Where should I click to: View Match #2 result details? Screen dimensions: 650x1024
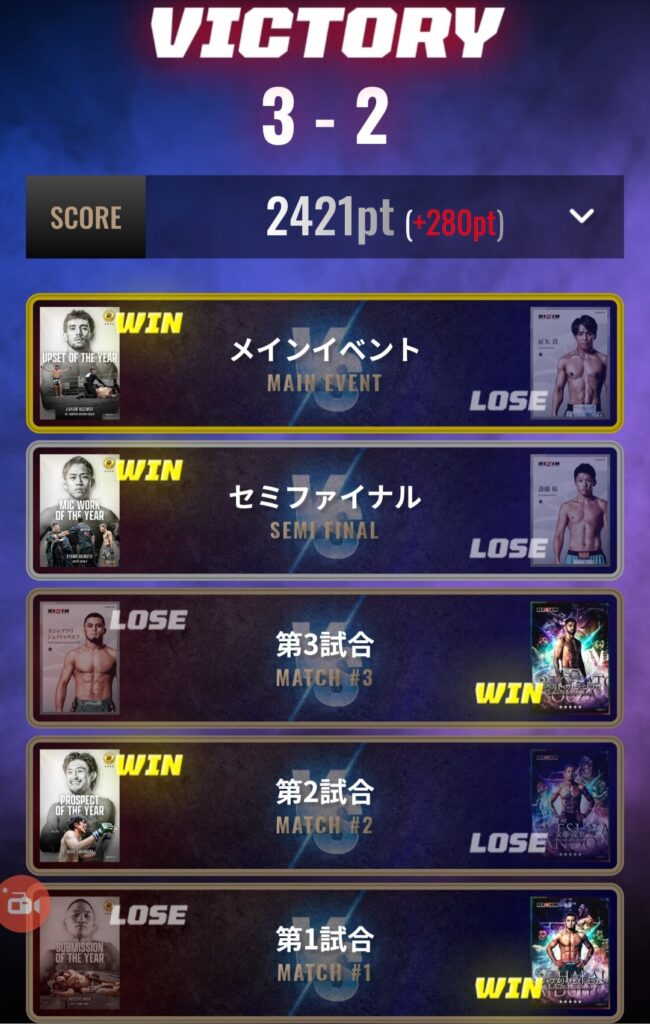pos(325,805)
